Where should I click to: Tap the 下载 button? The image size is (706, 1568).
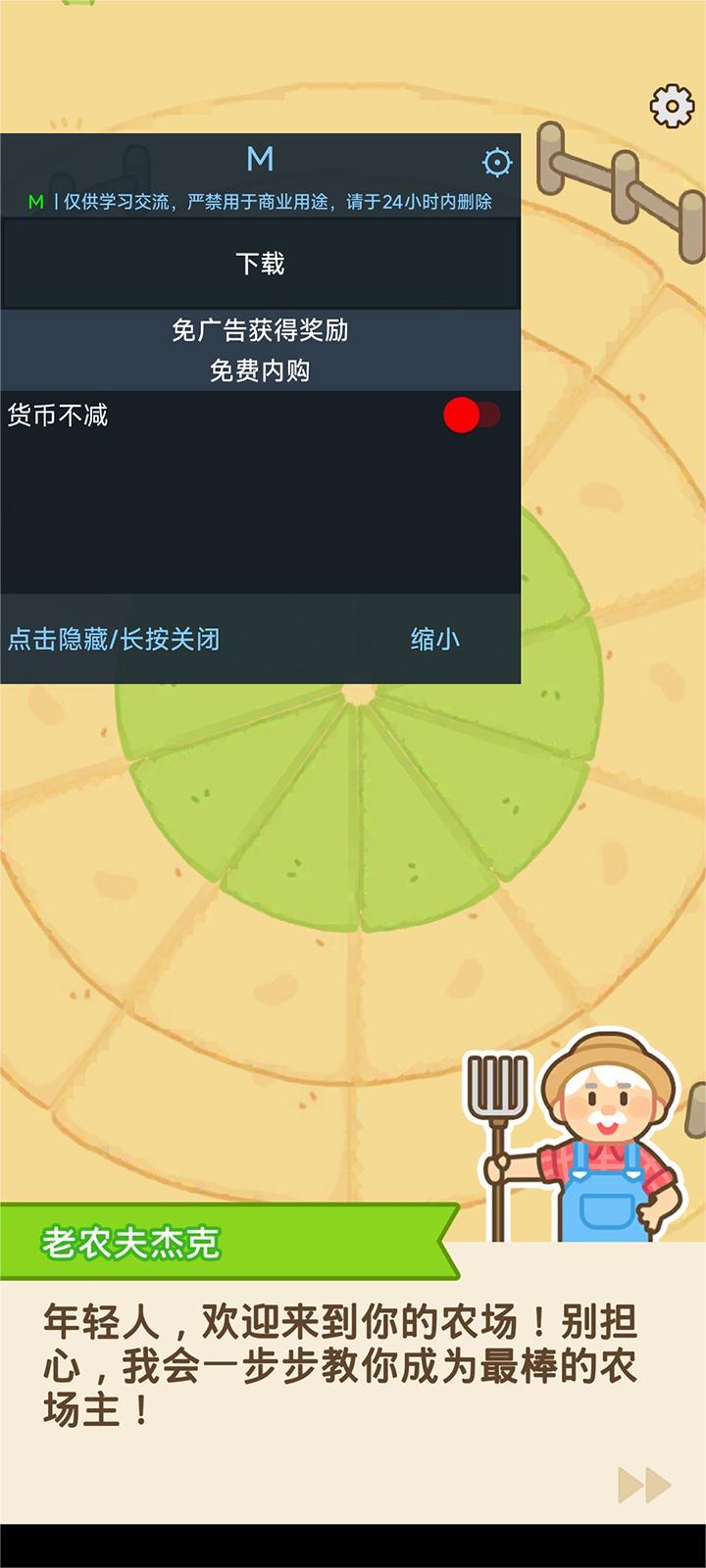(260, 264)
